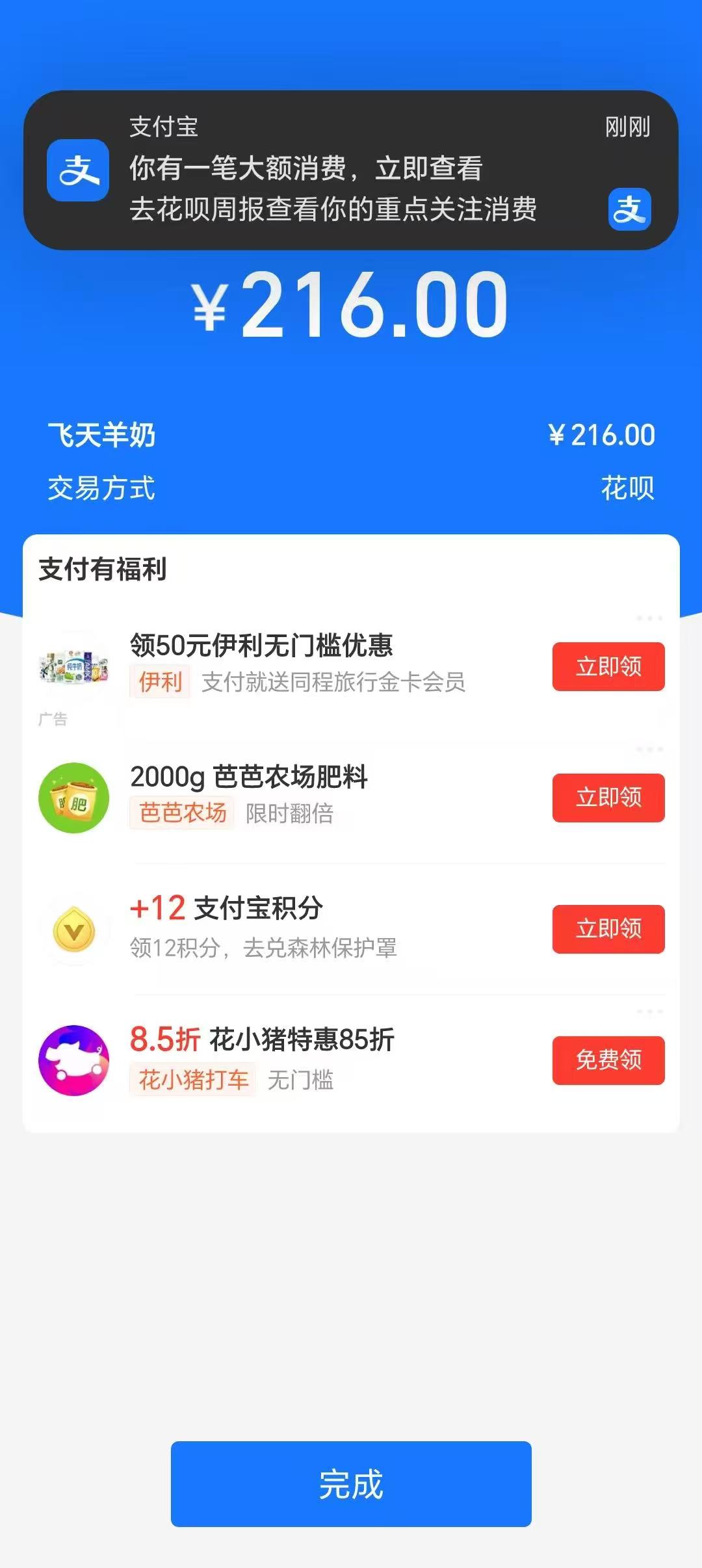This screenshot has width=702, height=1568.
Task: Open the Alipay large-expense notification banner
Action: [x=351, y=170]
